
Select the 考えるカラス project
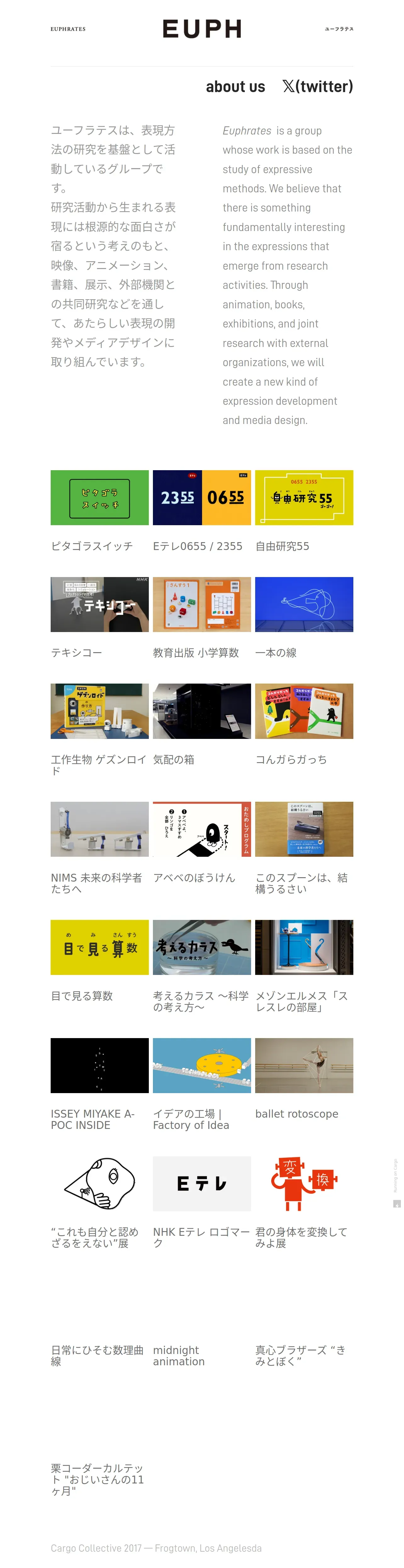pyautogui.click(x=202, y=947)
